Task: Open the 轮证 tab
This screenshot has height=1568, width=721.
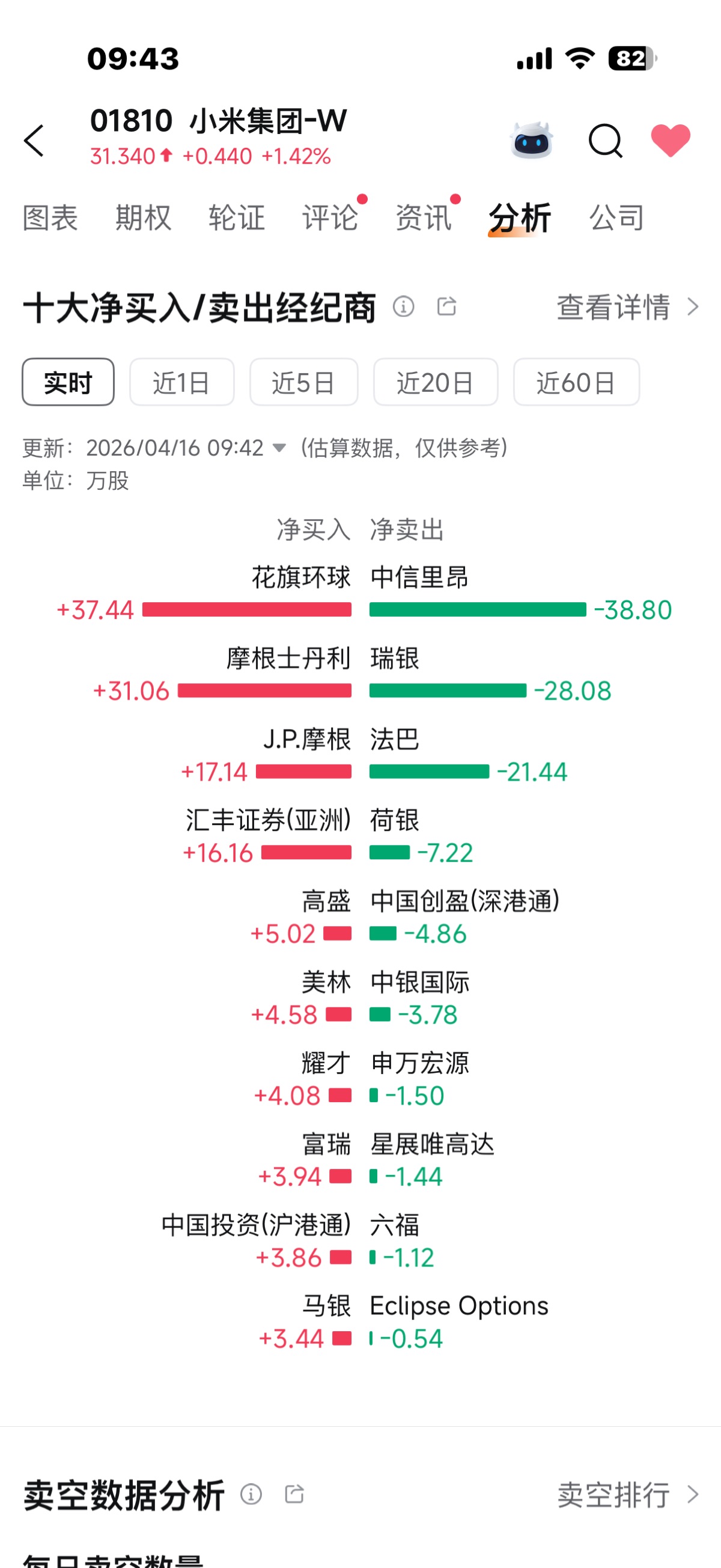Action: 237,218
